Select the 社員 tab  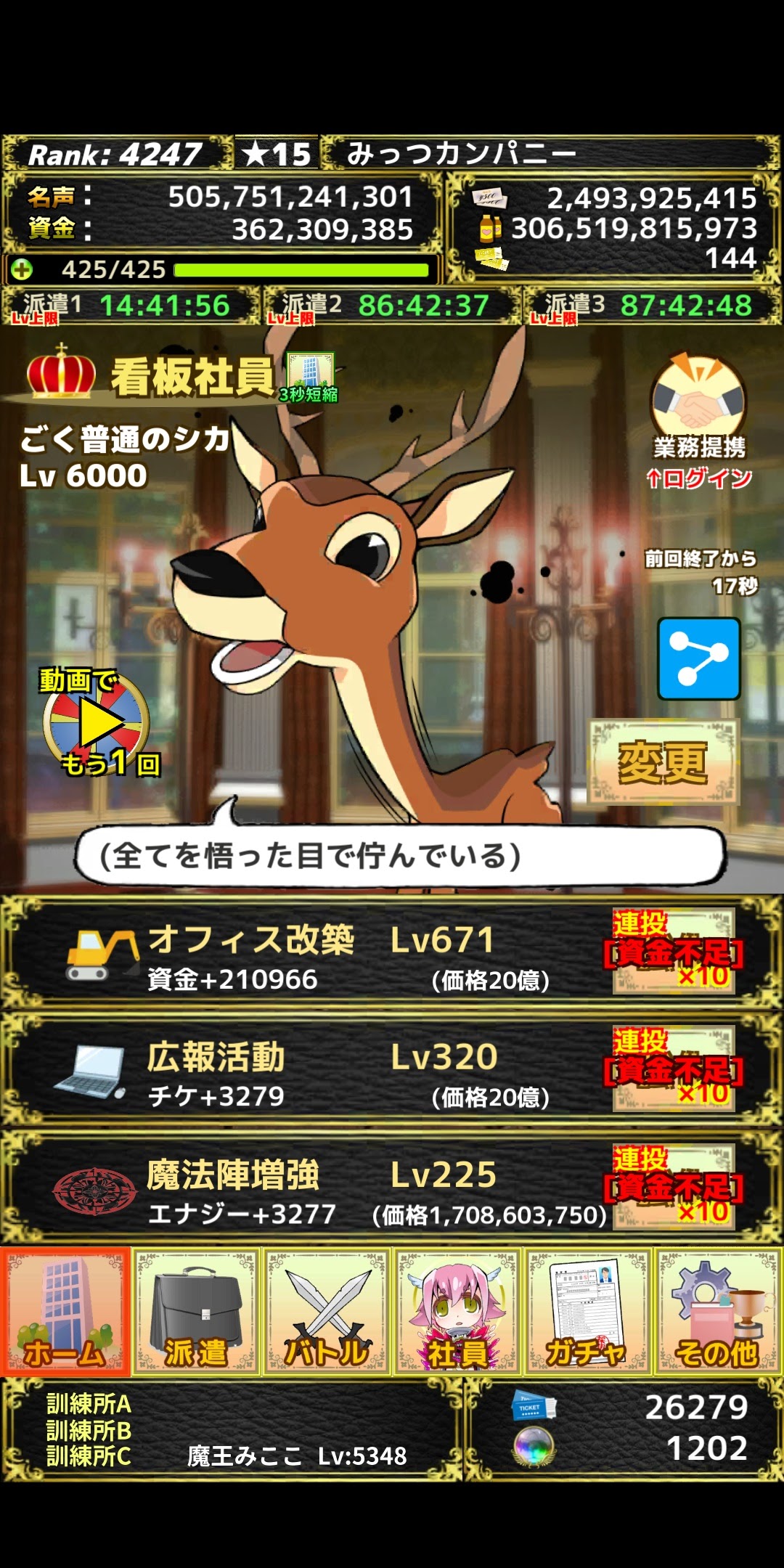tap(457, 1312)
